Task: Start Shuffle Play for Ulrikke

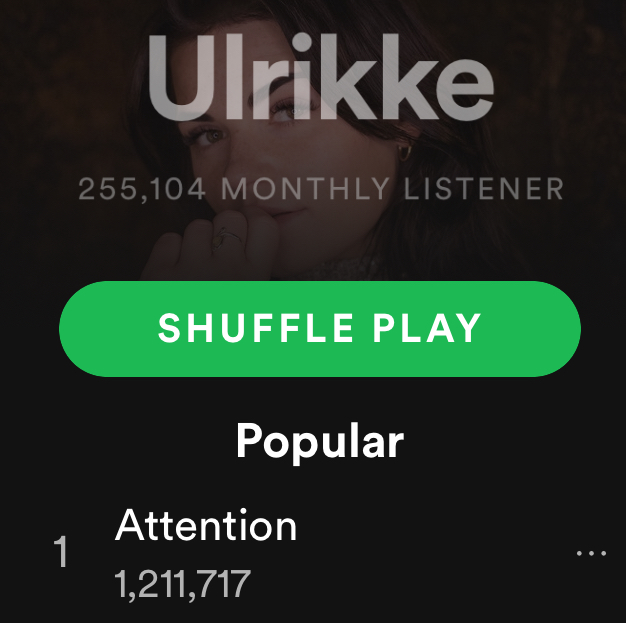Action: tap(320, 328)
